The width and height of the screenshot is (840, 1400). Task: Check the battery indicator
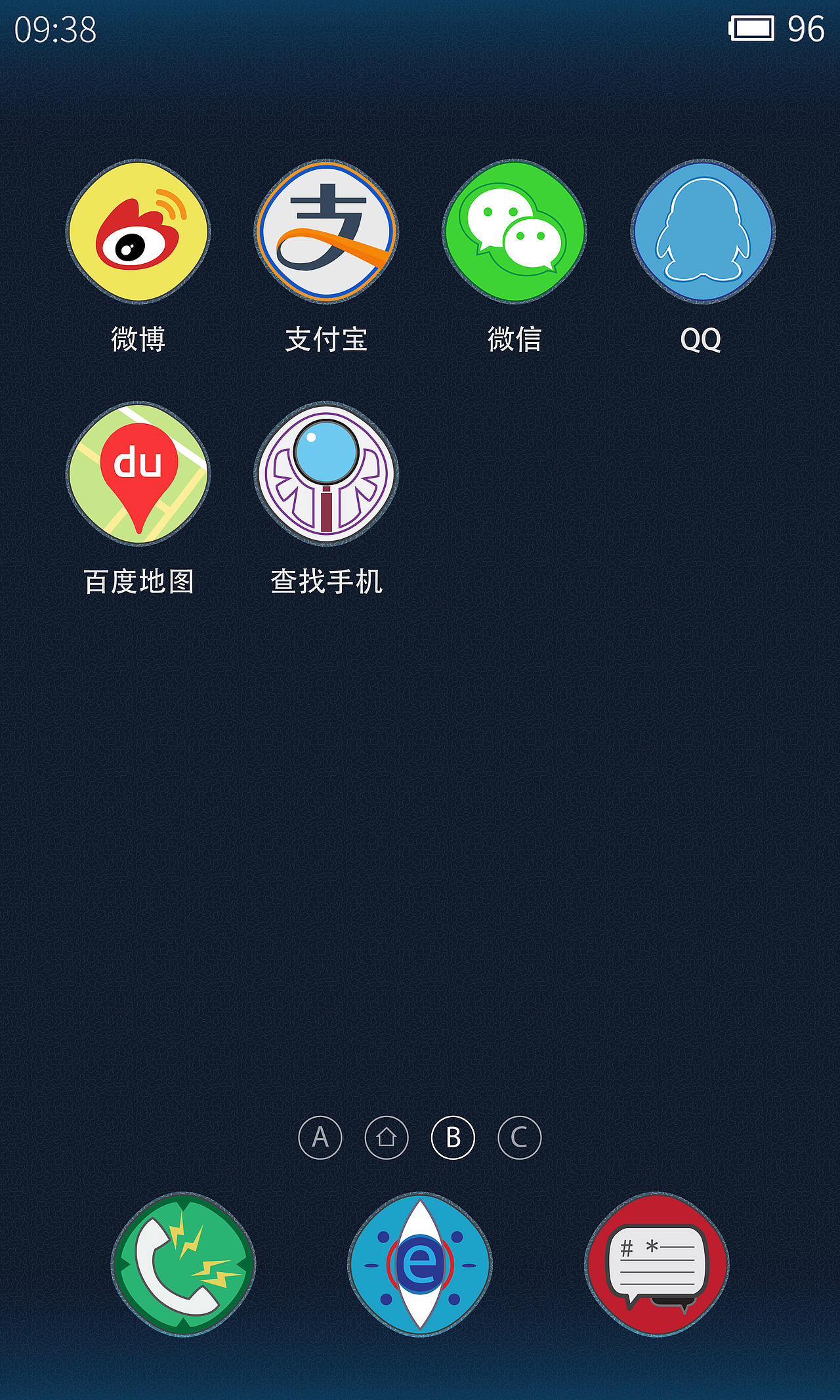click(750, 28)
